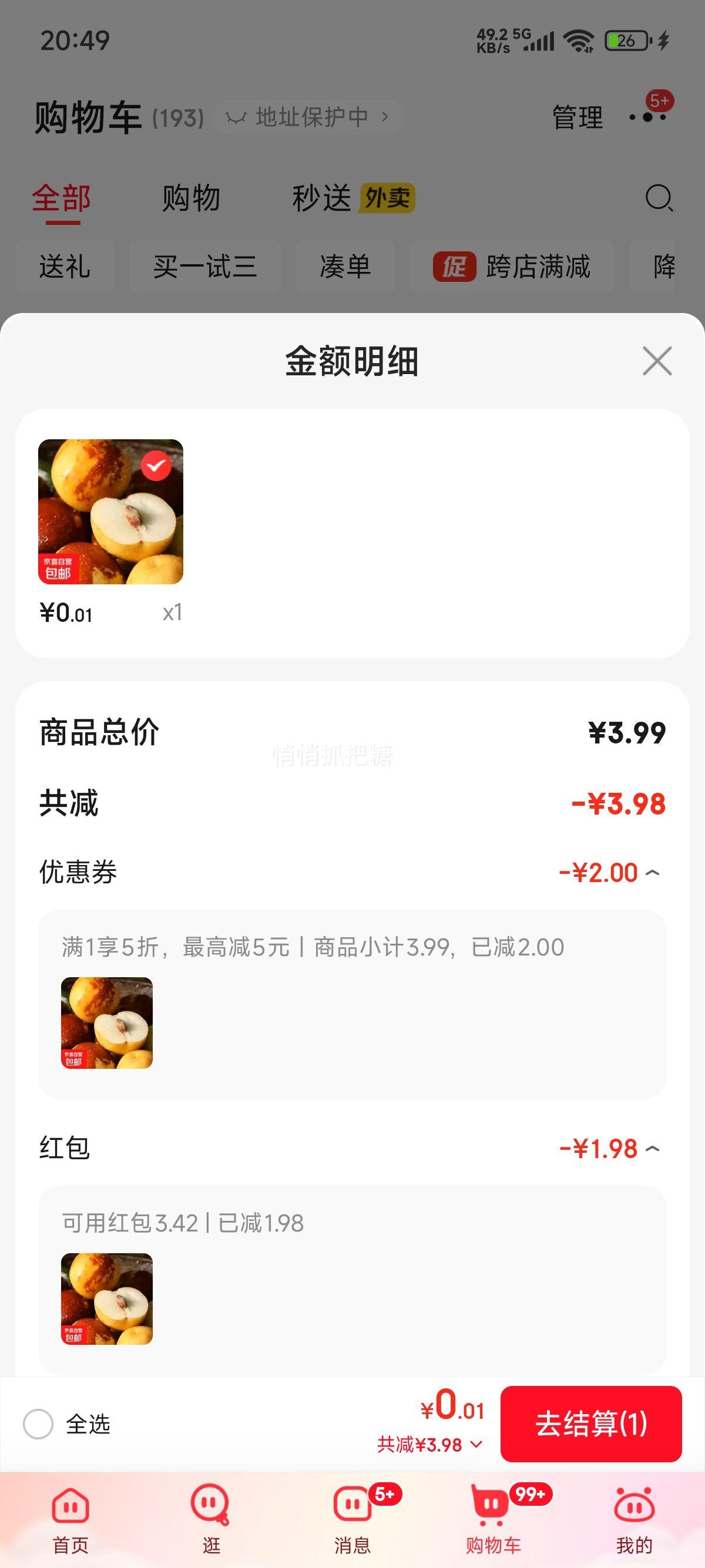Go to the 首页 tab
705x1568 pixels.
click(70, 1519)
